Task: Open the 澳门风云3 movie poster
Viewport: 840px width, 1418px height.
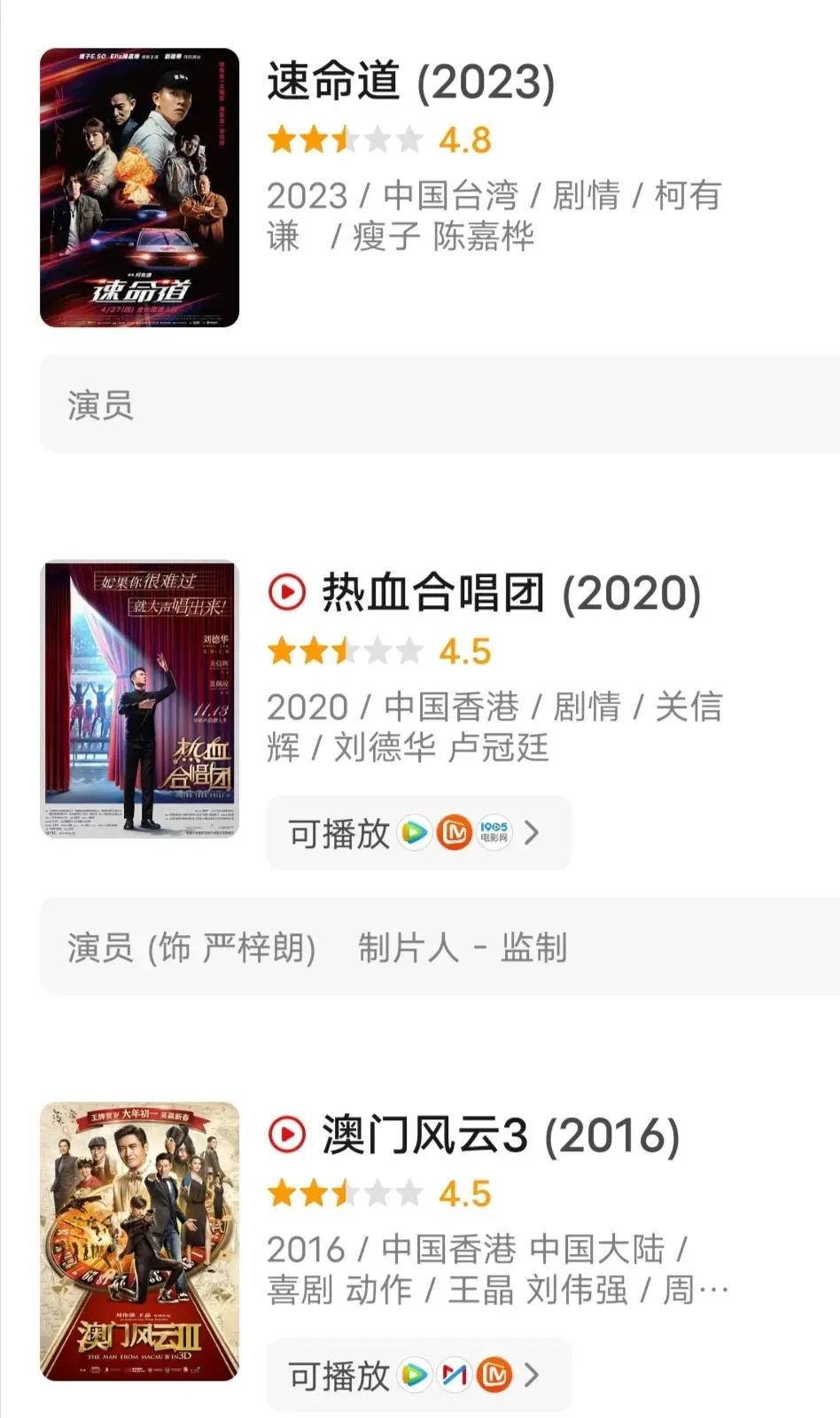Action: coord(139,1241)
